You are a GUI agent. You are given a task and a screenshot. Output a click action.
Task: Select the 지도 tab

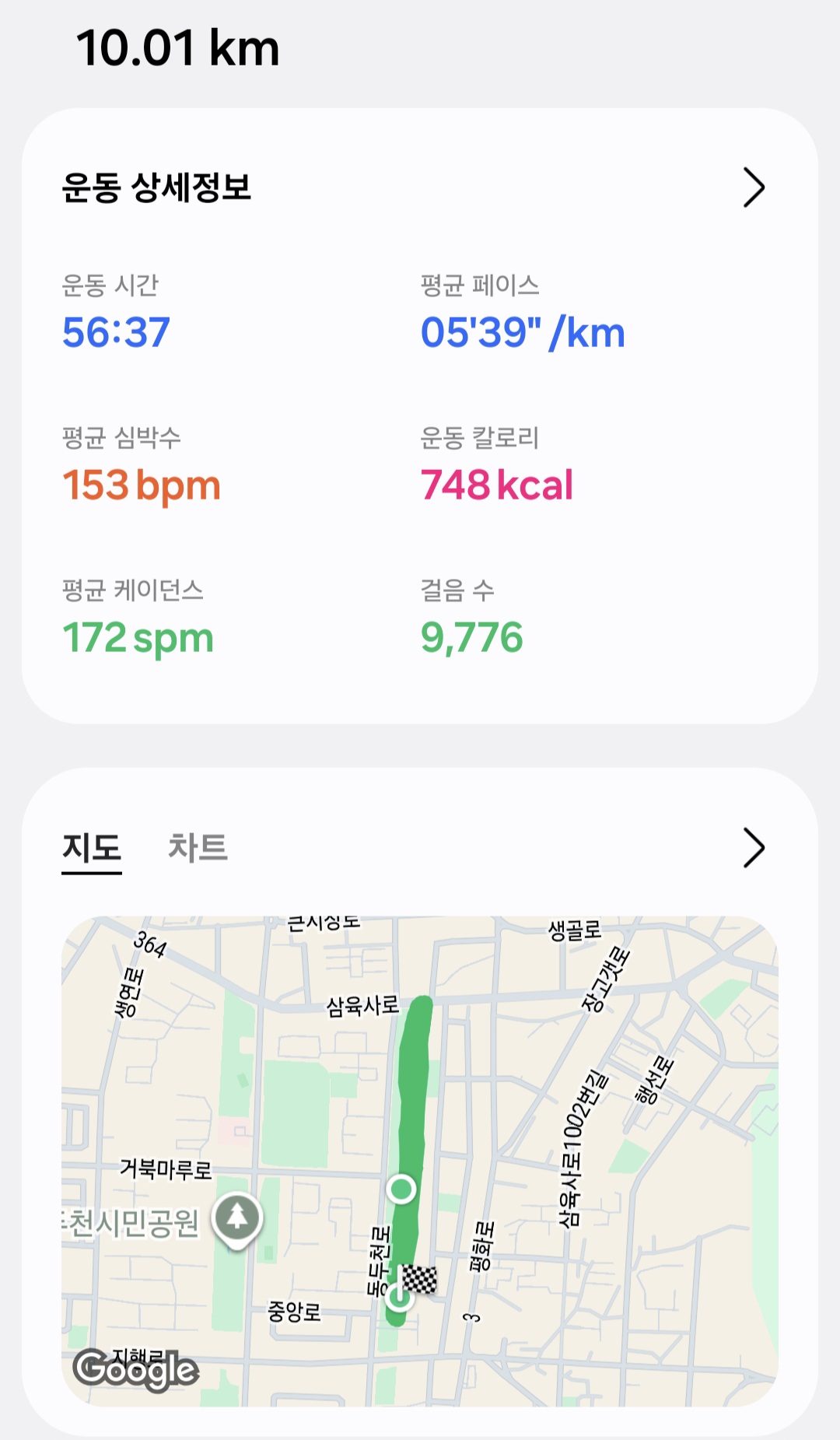pyautogui.click(x=92, y=847)
